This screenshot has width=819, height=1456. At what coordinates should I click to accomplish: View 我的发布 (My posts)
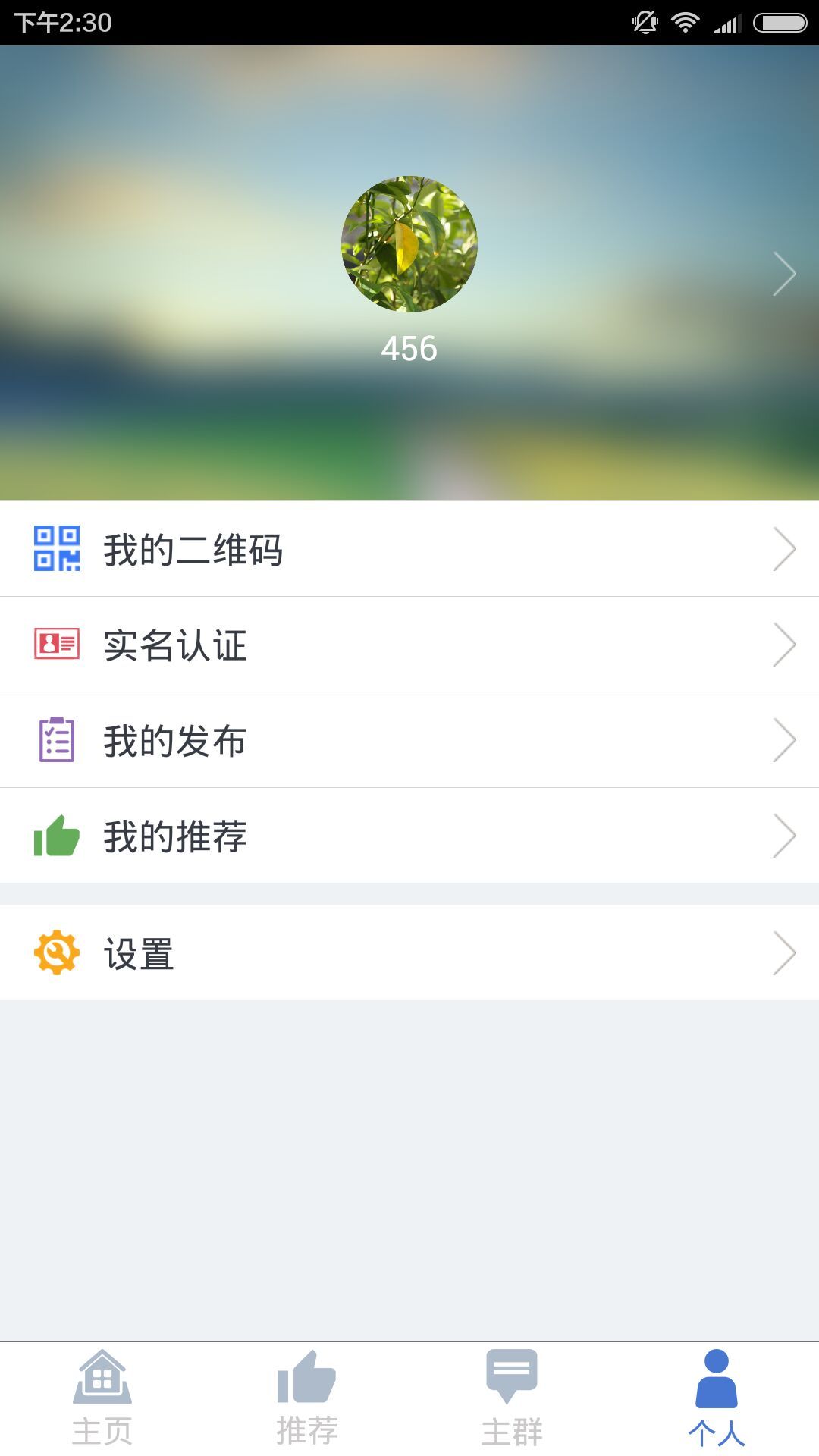409,740
